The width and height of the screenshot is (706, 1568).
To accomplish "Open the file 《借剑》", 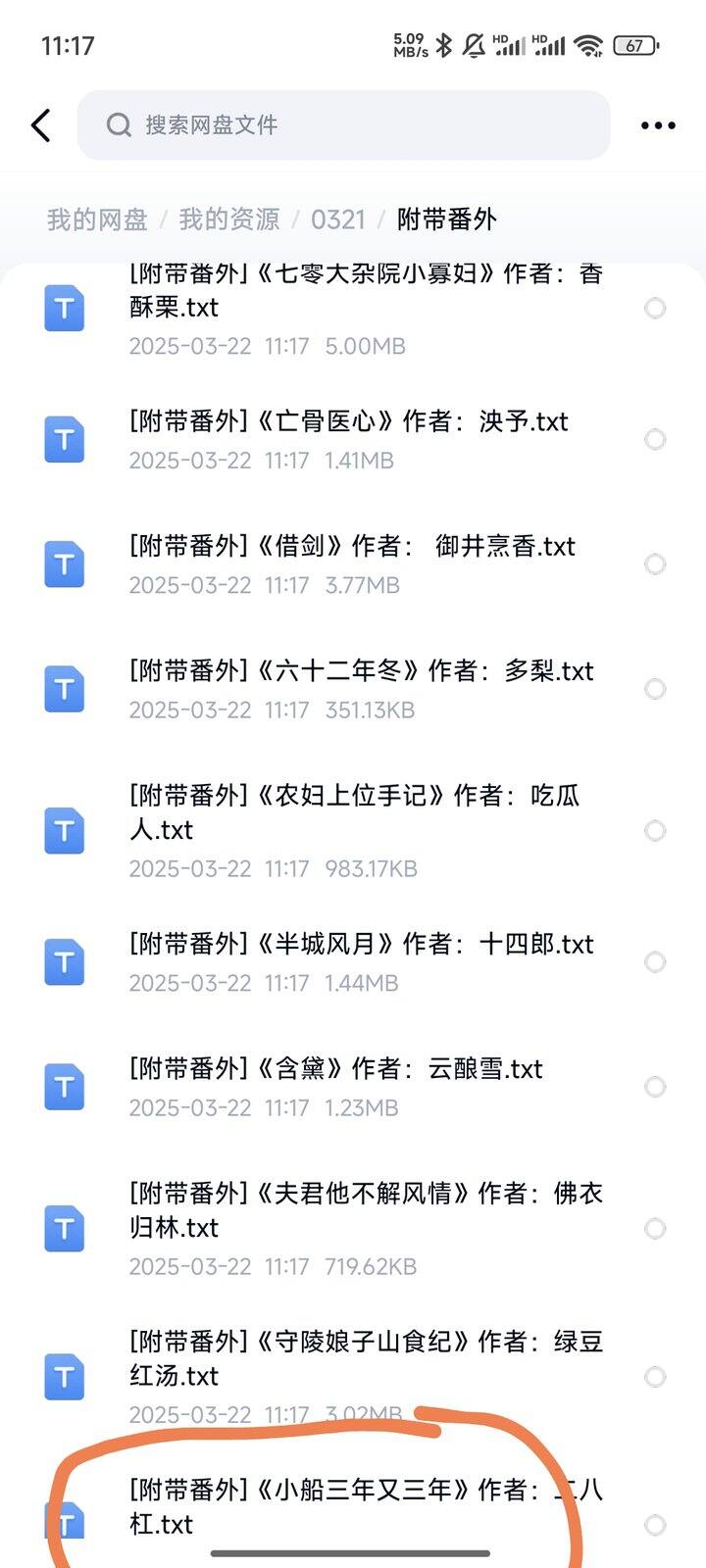I will [x=353, y=563].
